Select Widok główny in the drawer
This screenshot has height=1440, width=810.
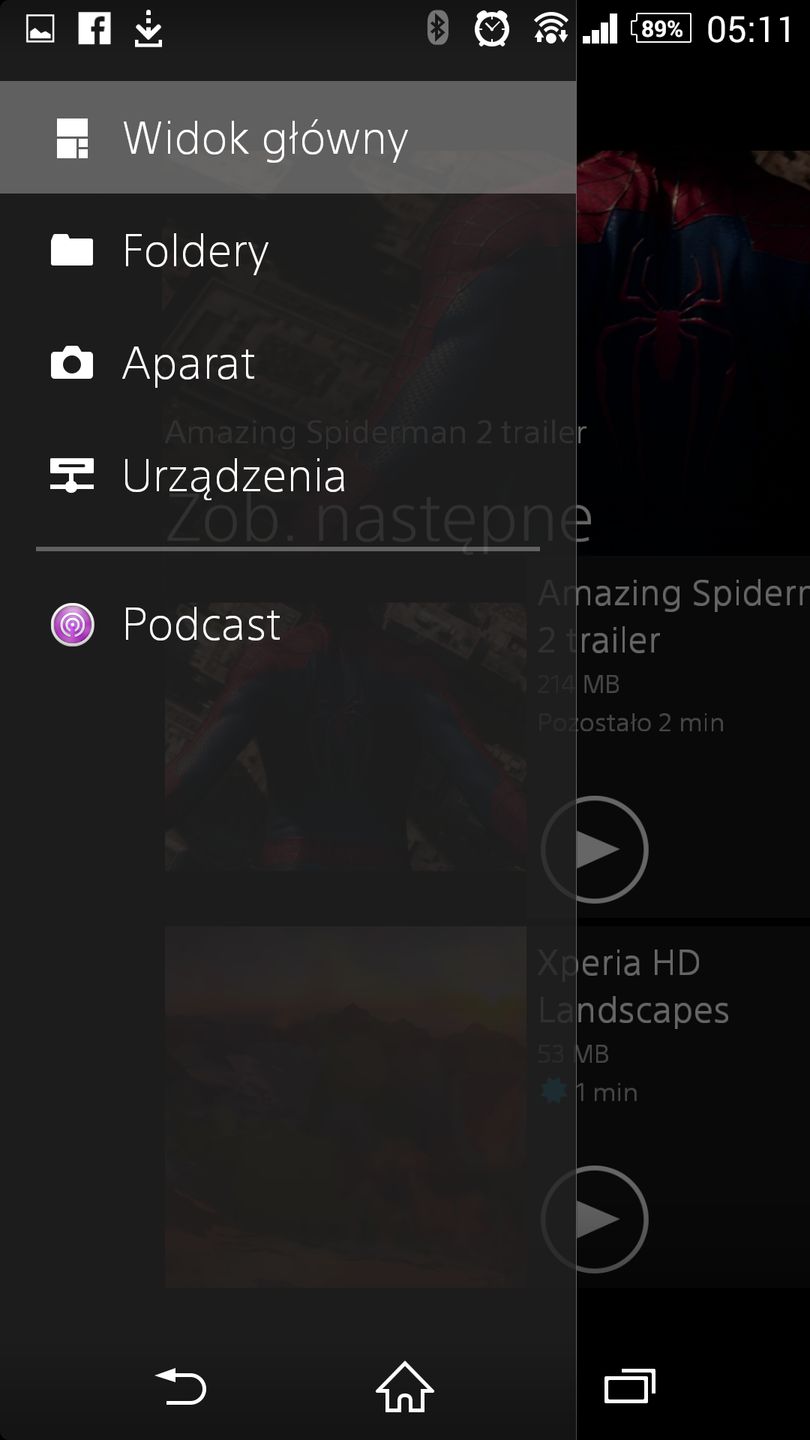point(265,139)
